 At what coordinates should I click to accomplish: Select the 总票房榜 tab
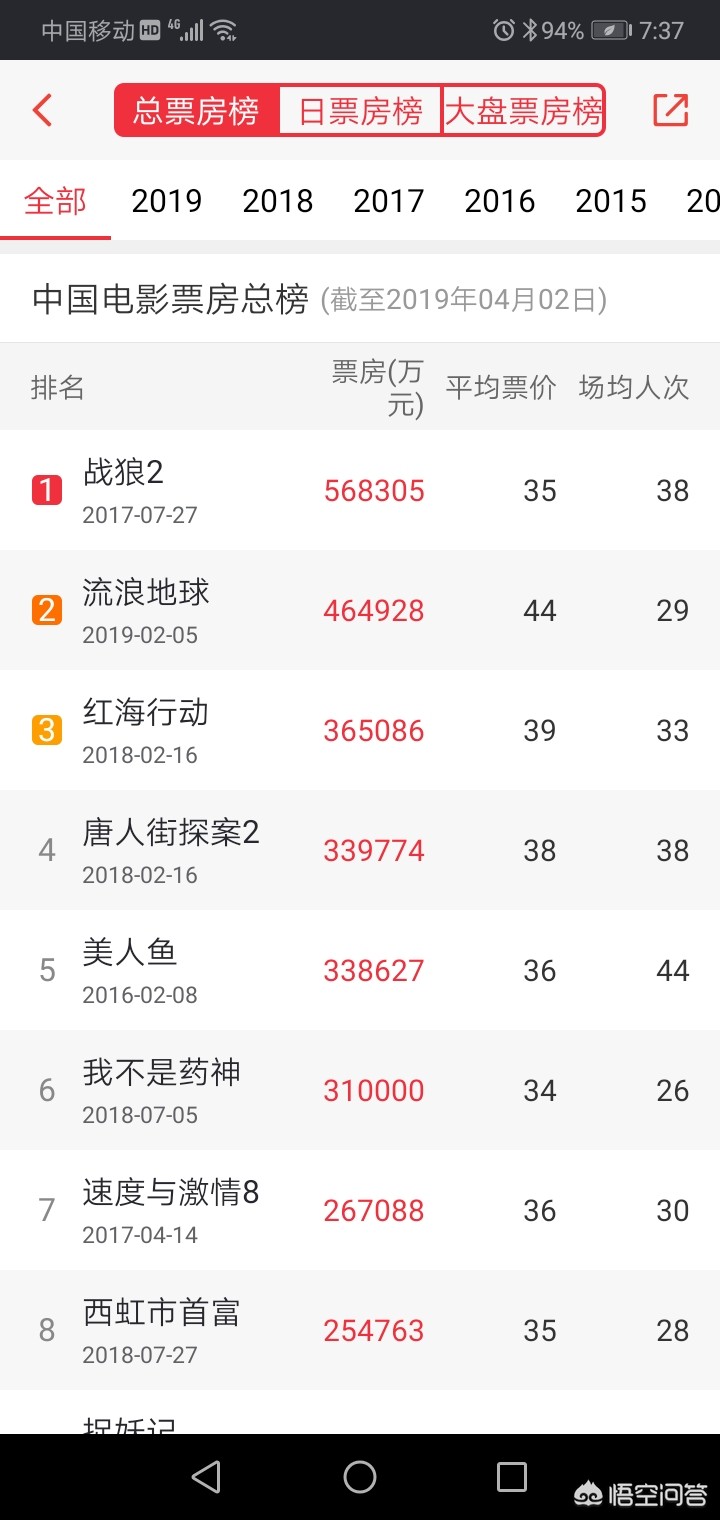197,110
